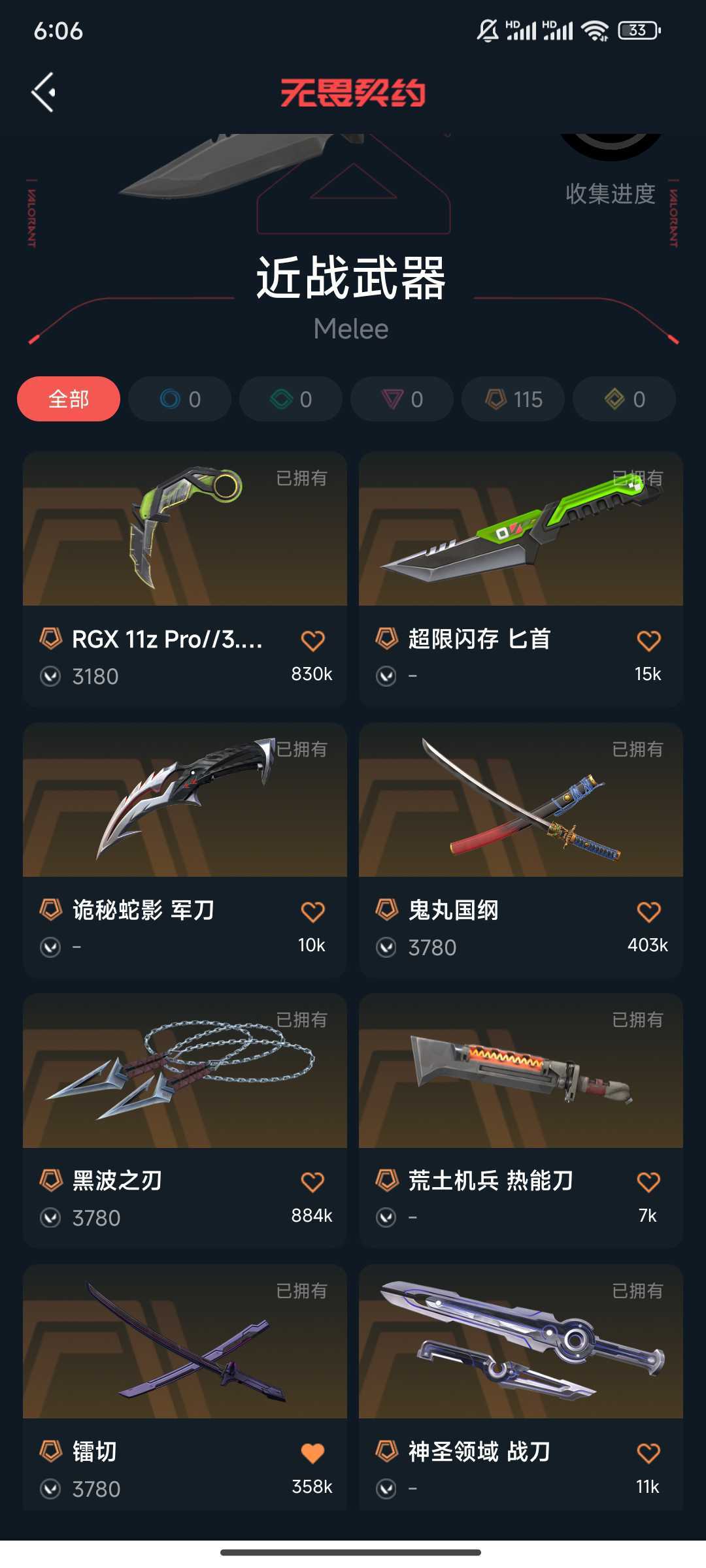Select the green diamond tier filter chip

point(291,399)
